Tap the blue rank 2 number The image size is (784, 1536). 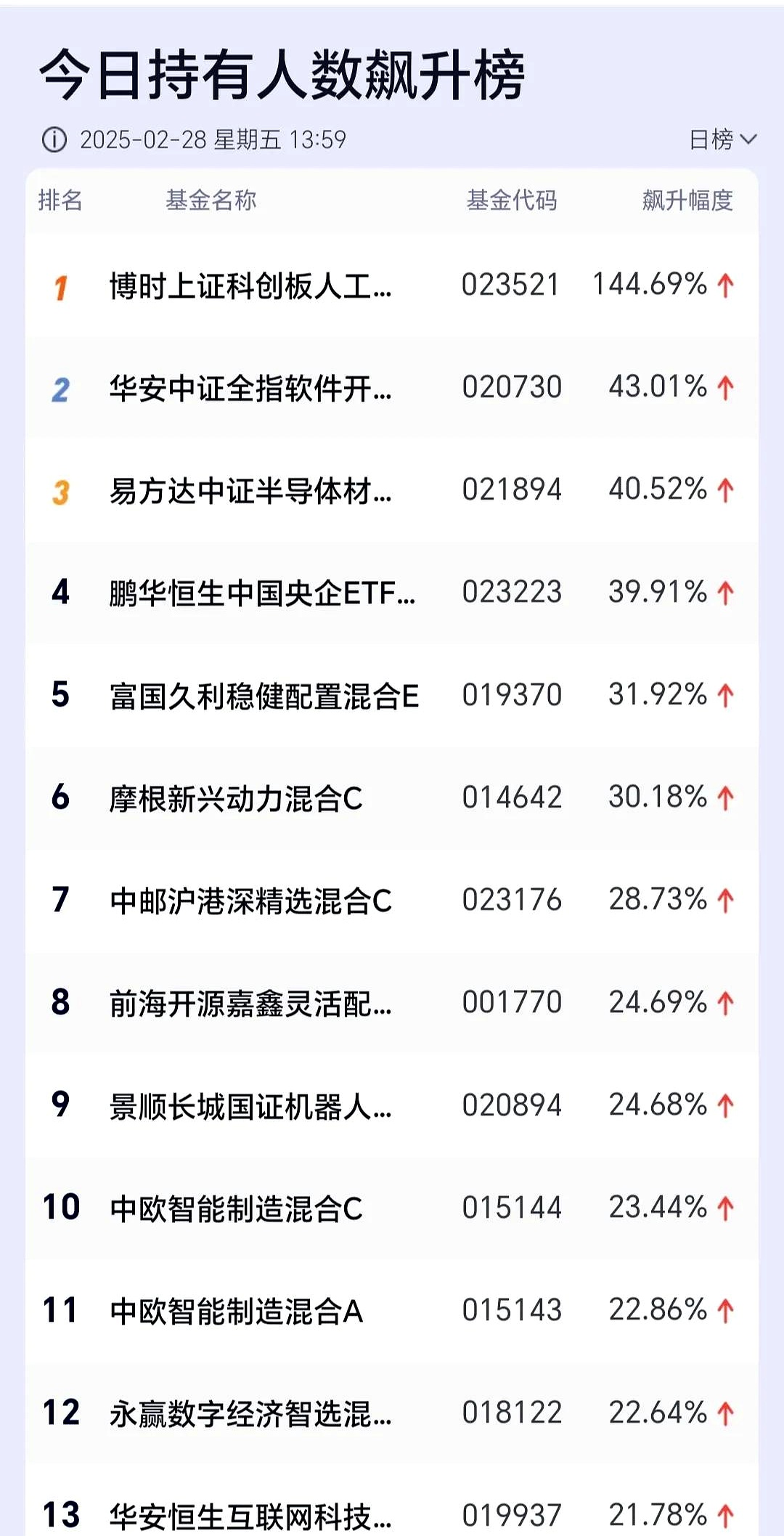click(x=62, y=387)
